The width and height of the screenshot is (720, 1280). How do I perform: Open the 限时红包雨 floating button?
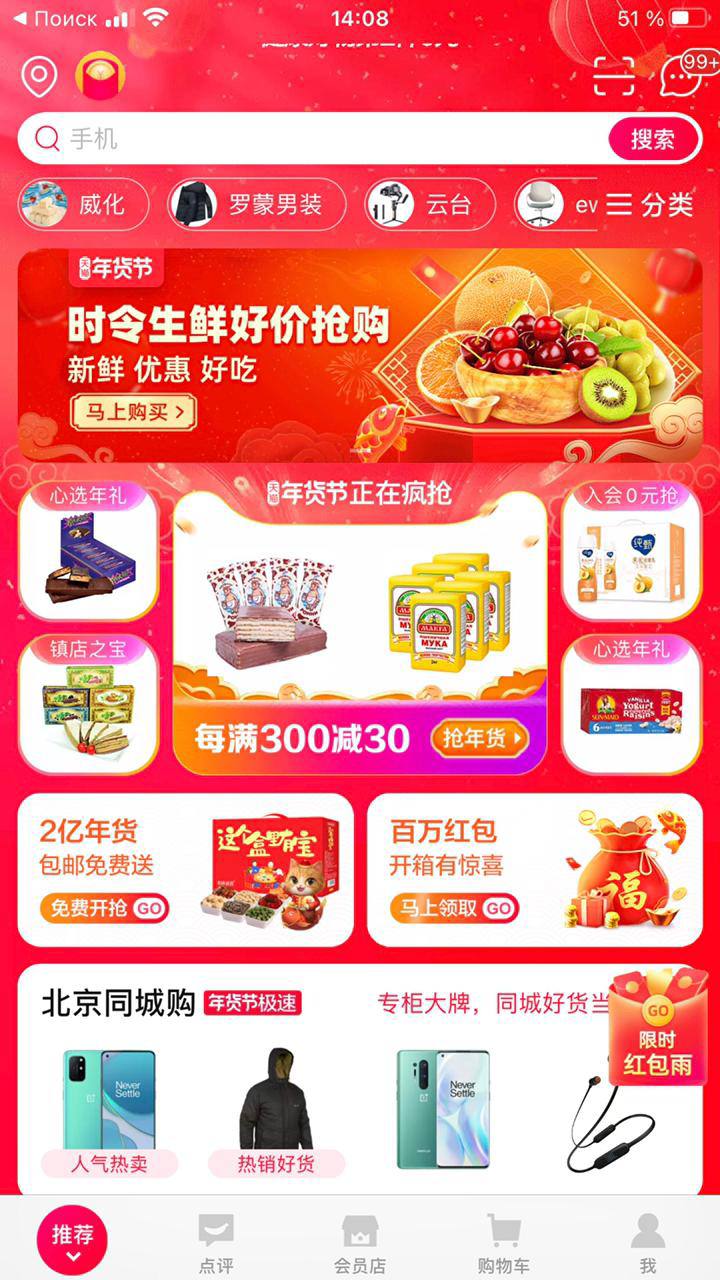coord(657,1030)
